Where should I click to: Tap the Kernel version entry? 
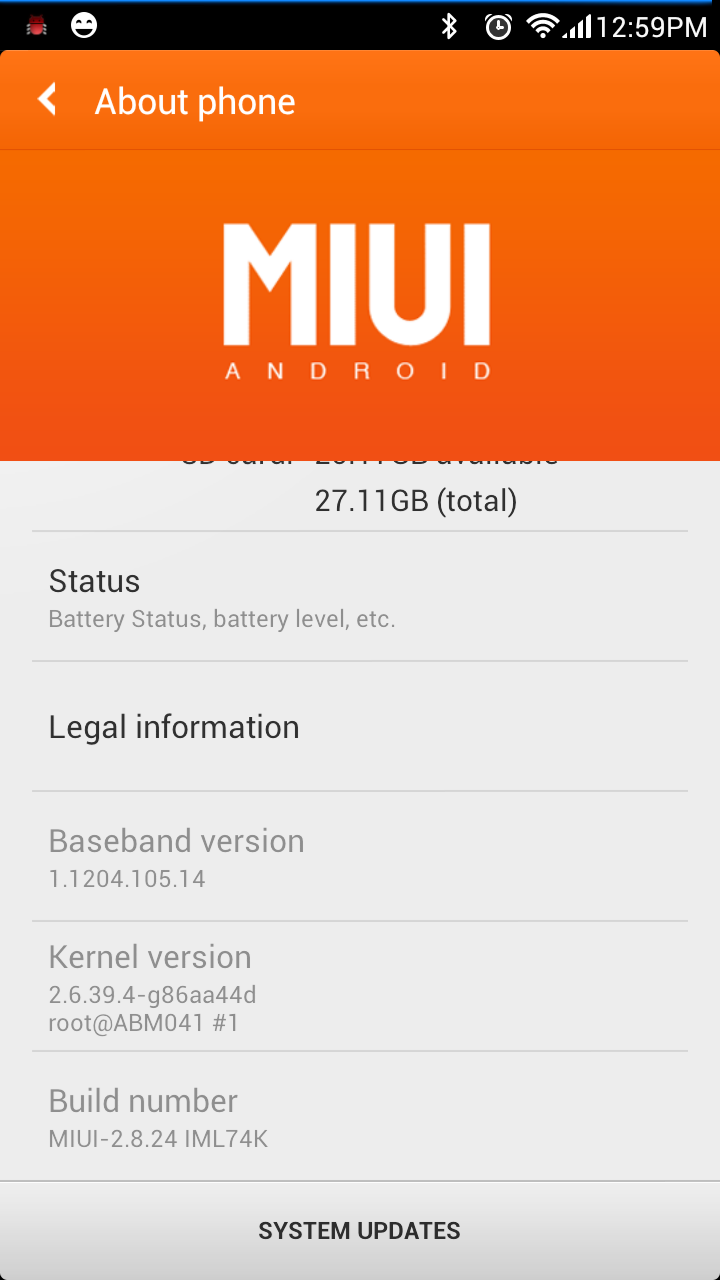[360, 987]
